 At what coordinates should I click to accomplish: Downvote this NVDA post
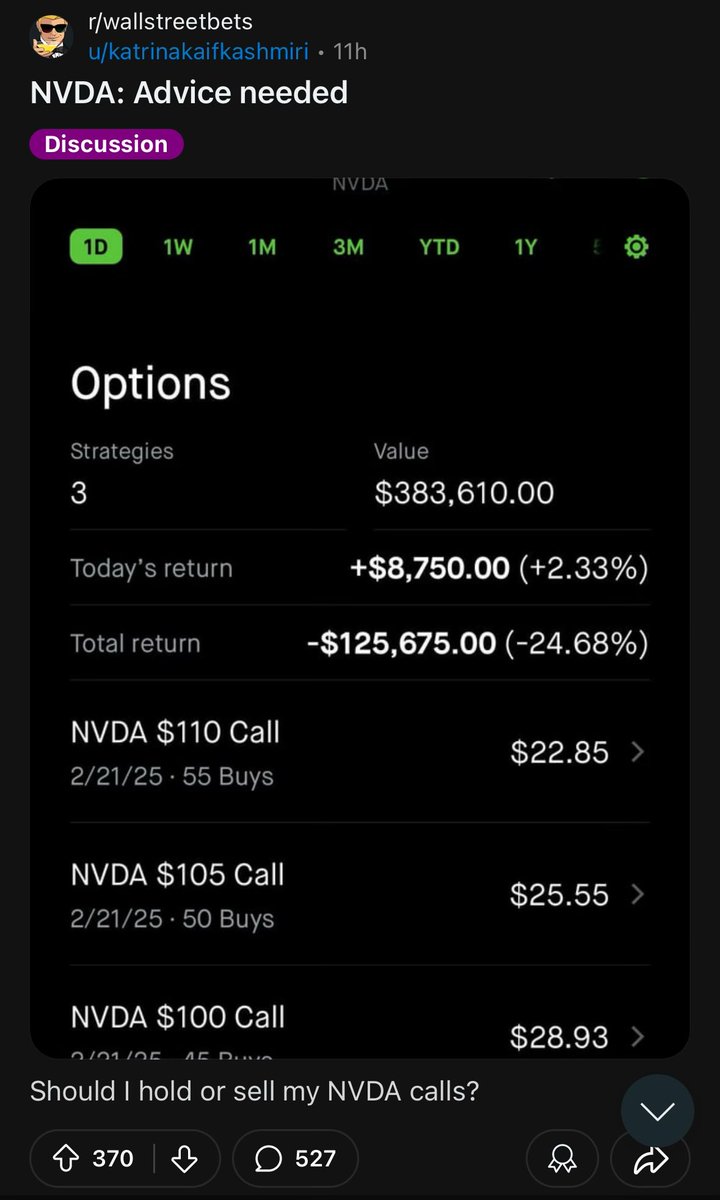point(184,1158)
